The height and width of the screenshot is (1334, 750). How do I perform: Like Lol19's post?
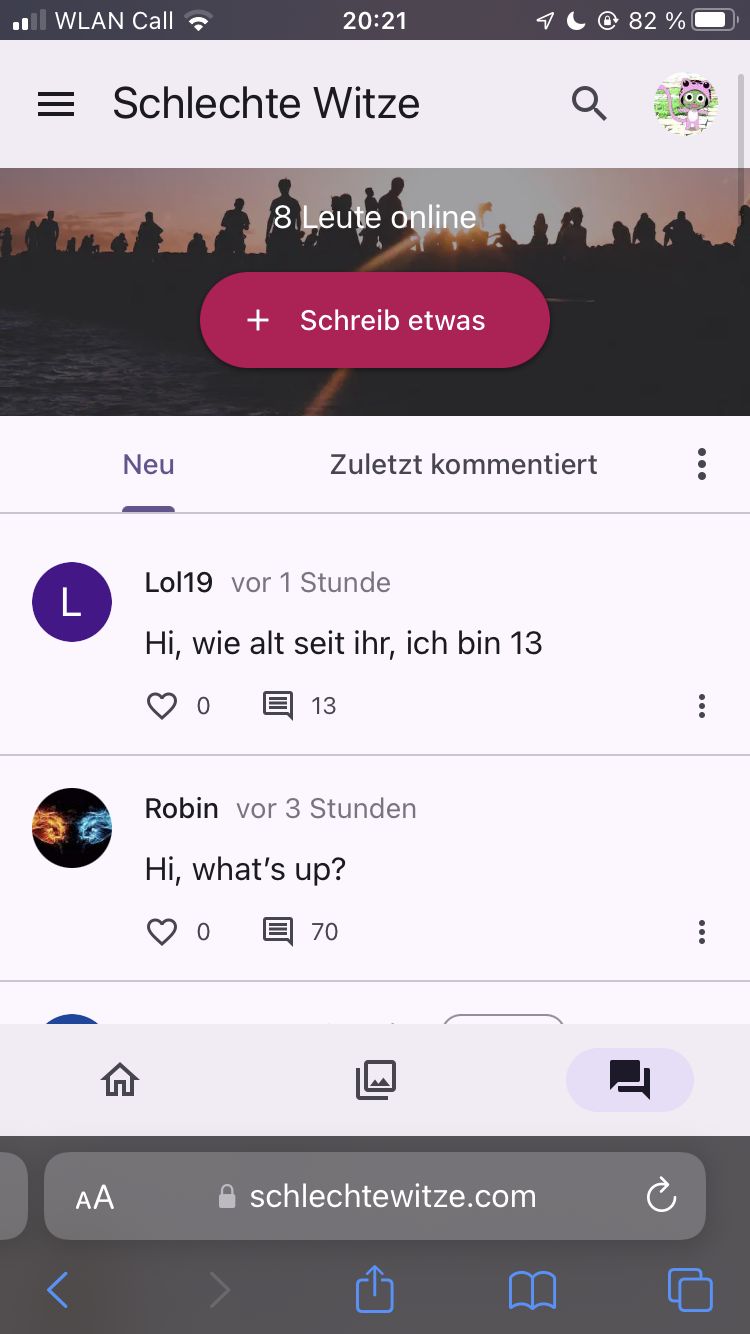click(x=162, y=706)
